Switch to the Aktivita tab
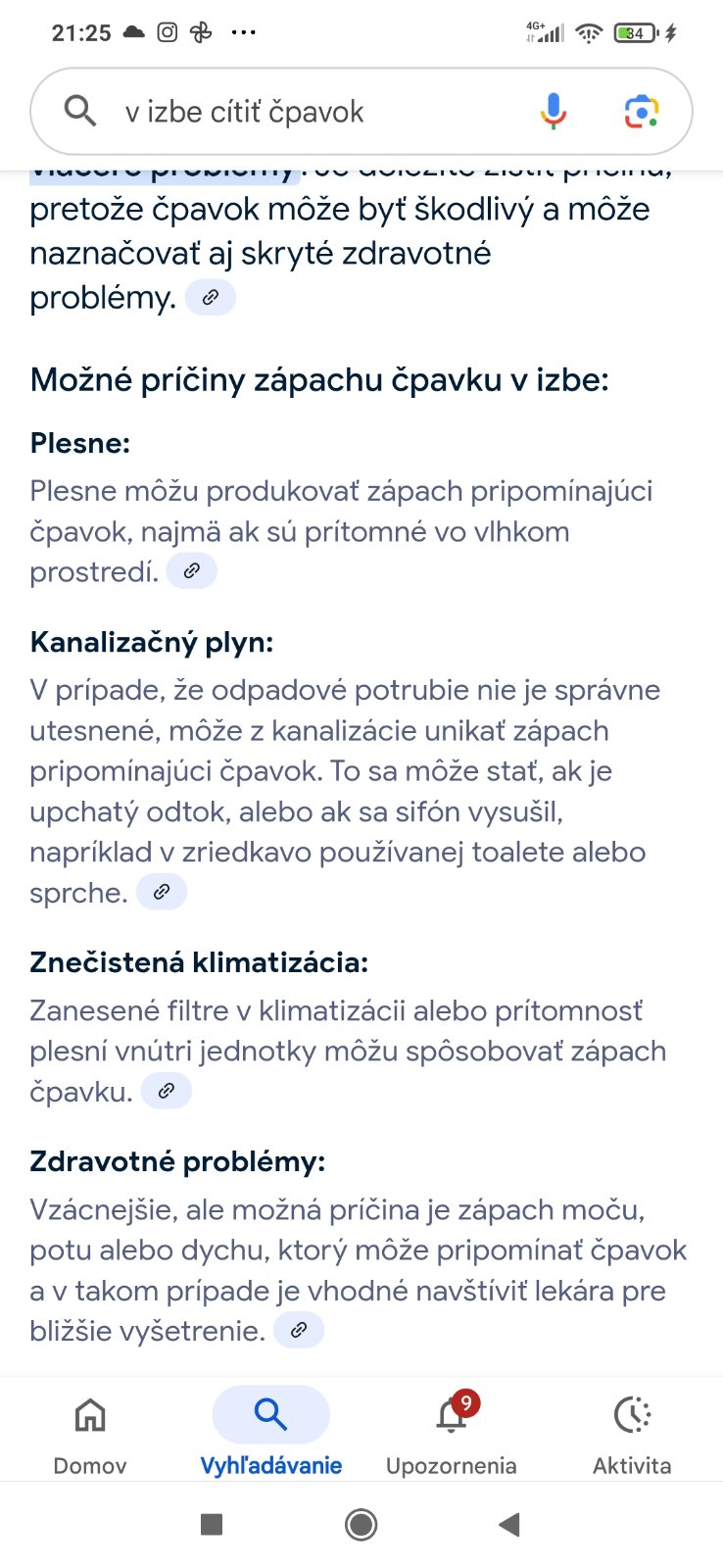 (x=632, y=1432)
